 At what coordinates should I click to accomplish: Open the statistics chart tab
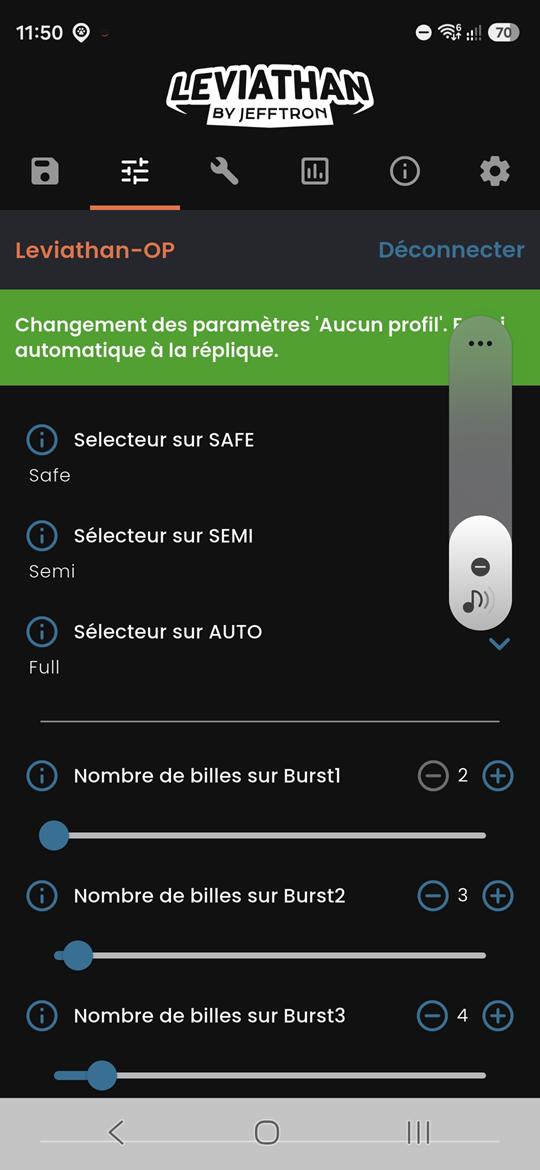coord(315,172)
